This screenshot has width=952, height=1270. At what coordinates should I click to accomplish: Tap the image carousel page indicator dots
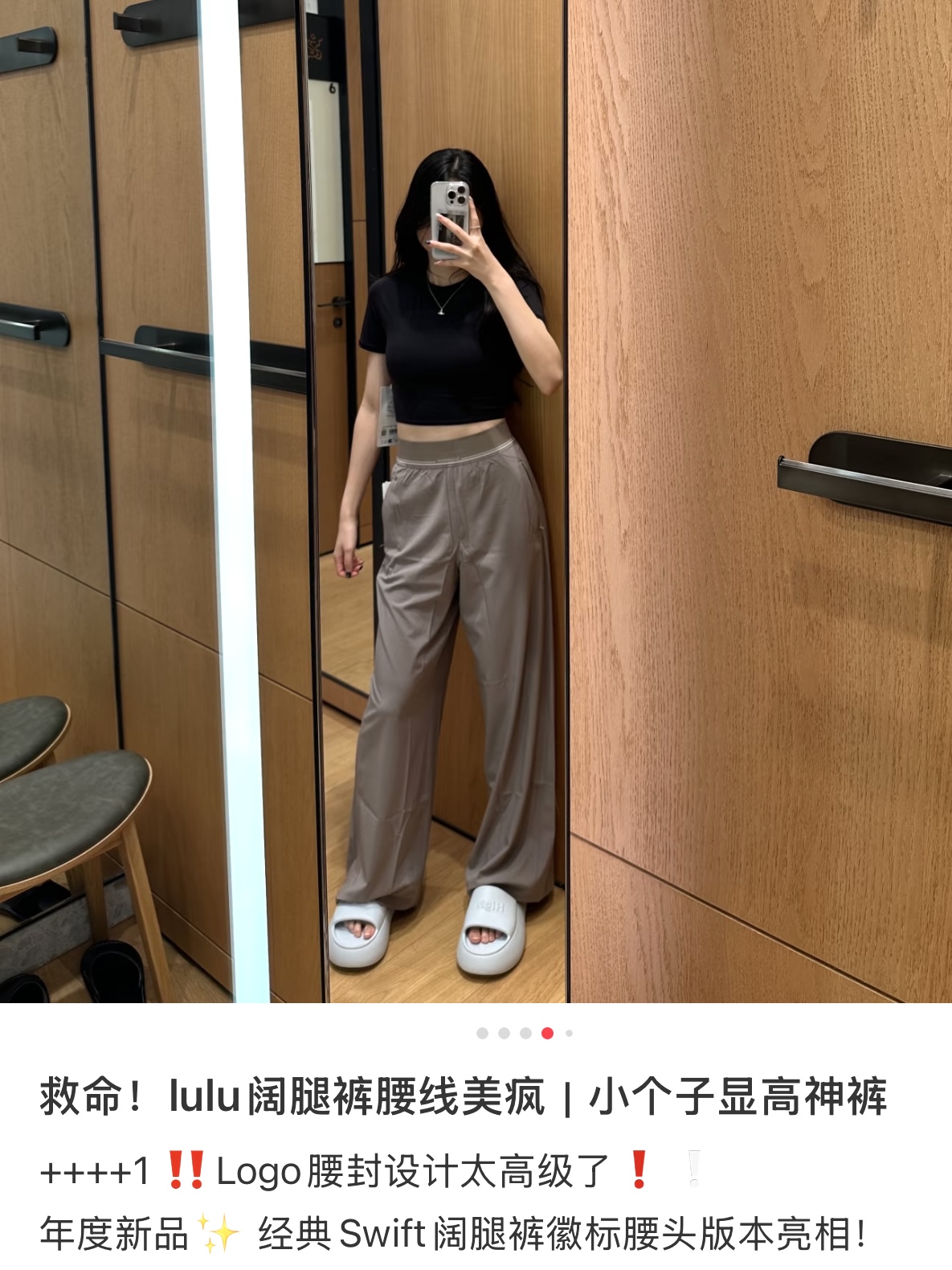[x=525, y=1033]
